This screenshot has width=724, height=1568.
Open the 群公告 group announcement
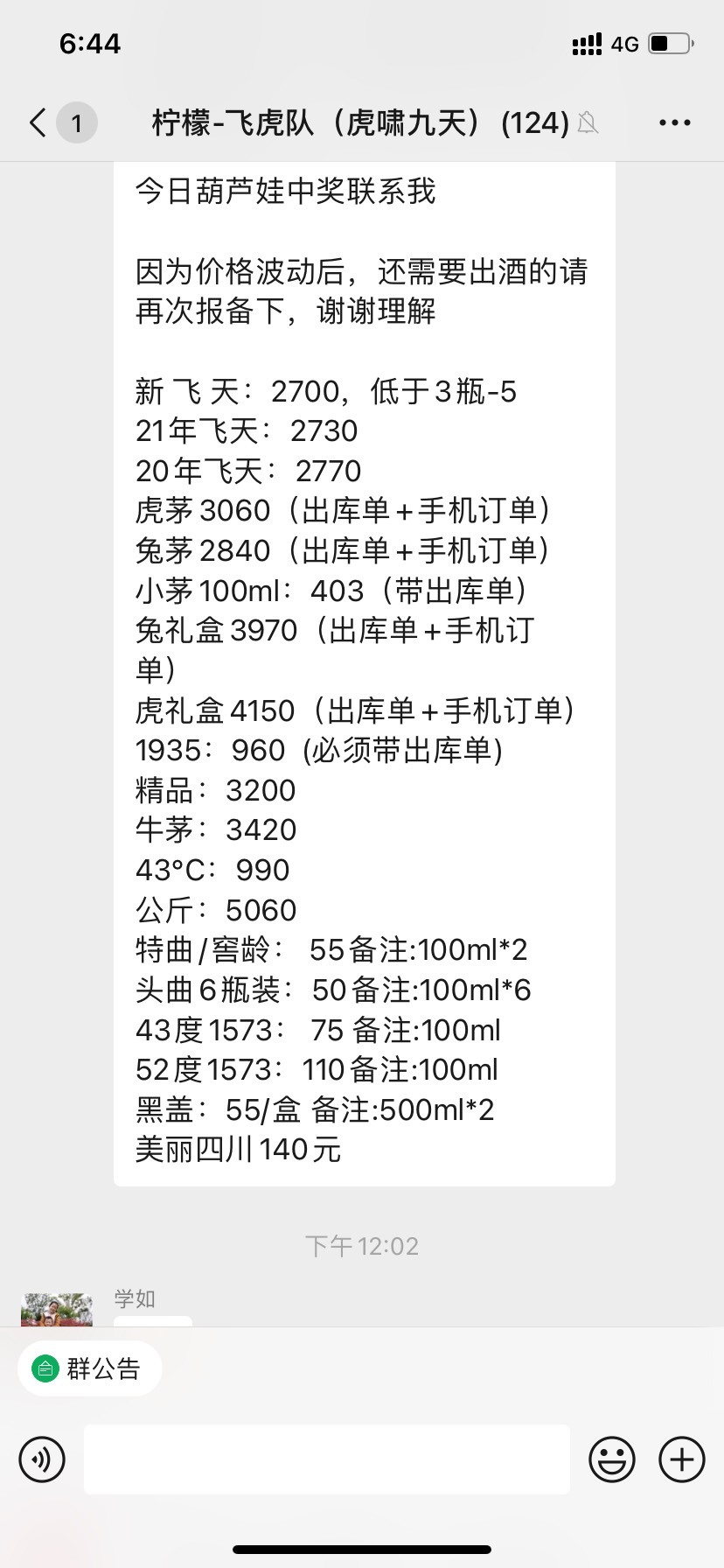[x=89, y=1368]
